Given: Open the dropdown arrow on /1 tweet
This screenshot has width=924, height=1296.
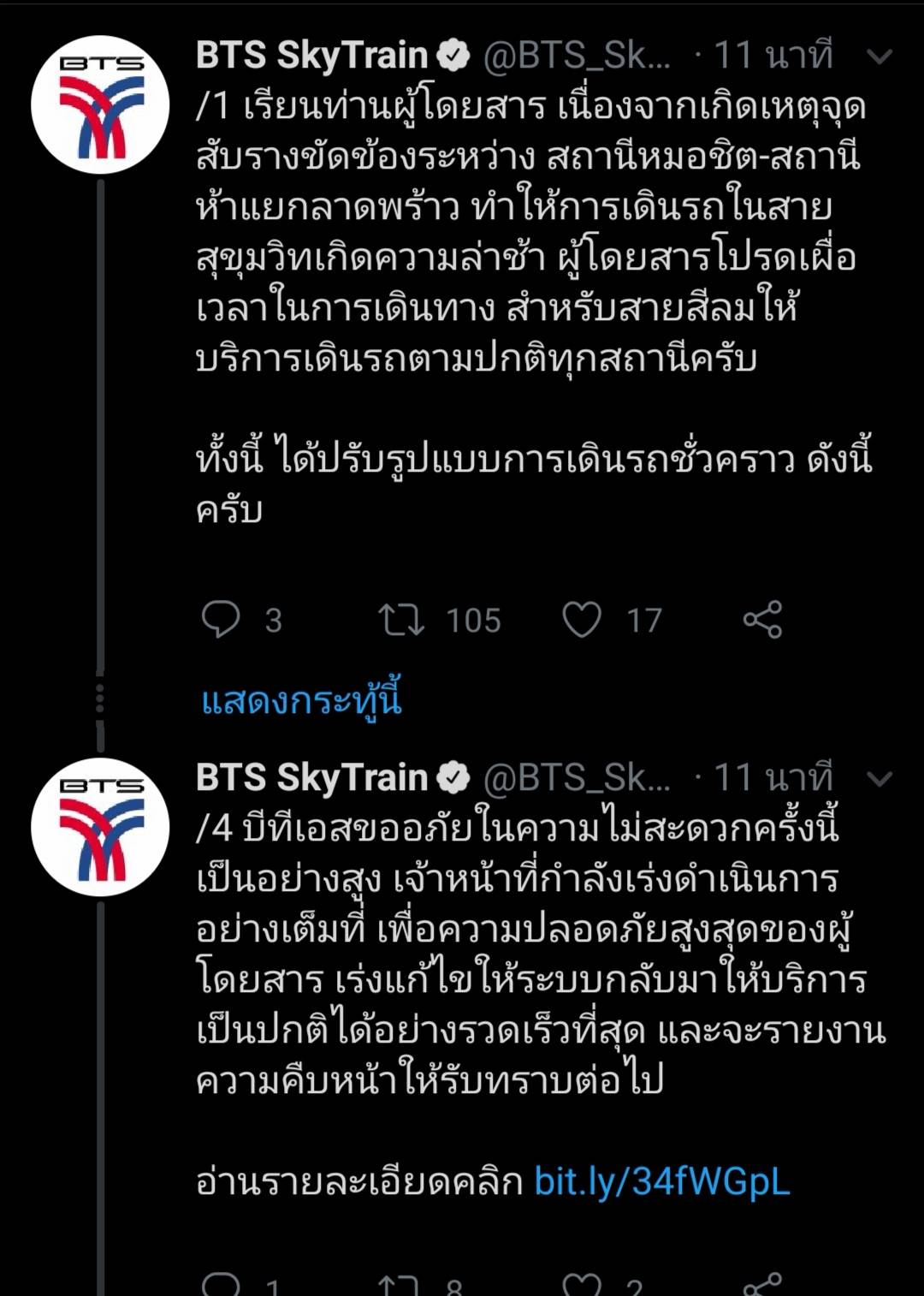Looking at the screenshot, I should [x=880, y=57].
